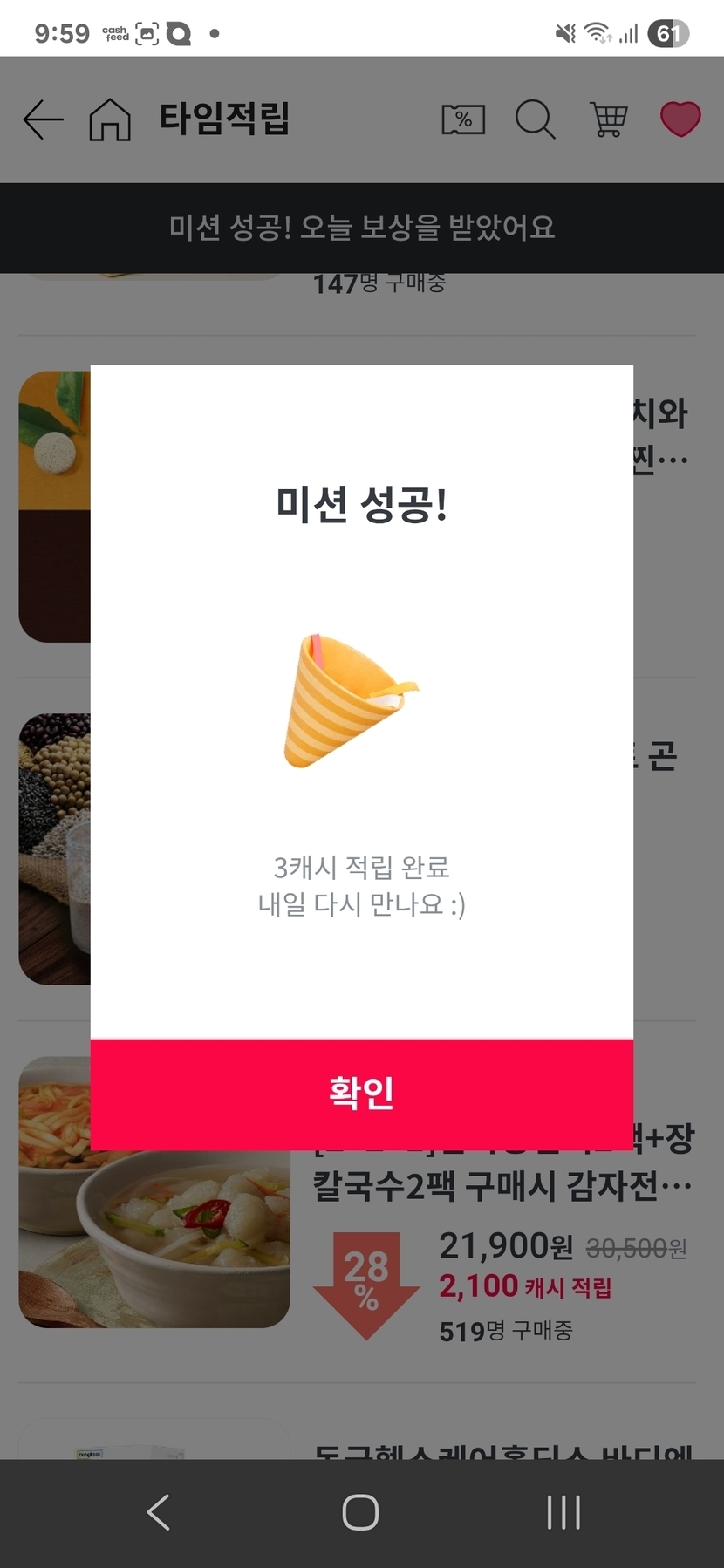Go back using the app bar arrow

[x=43, y=119]
